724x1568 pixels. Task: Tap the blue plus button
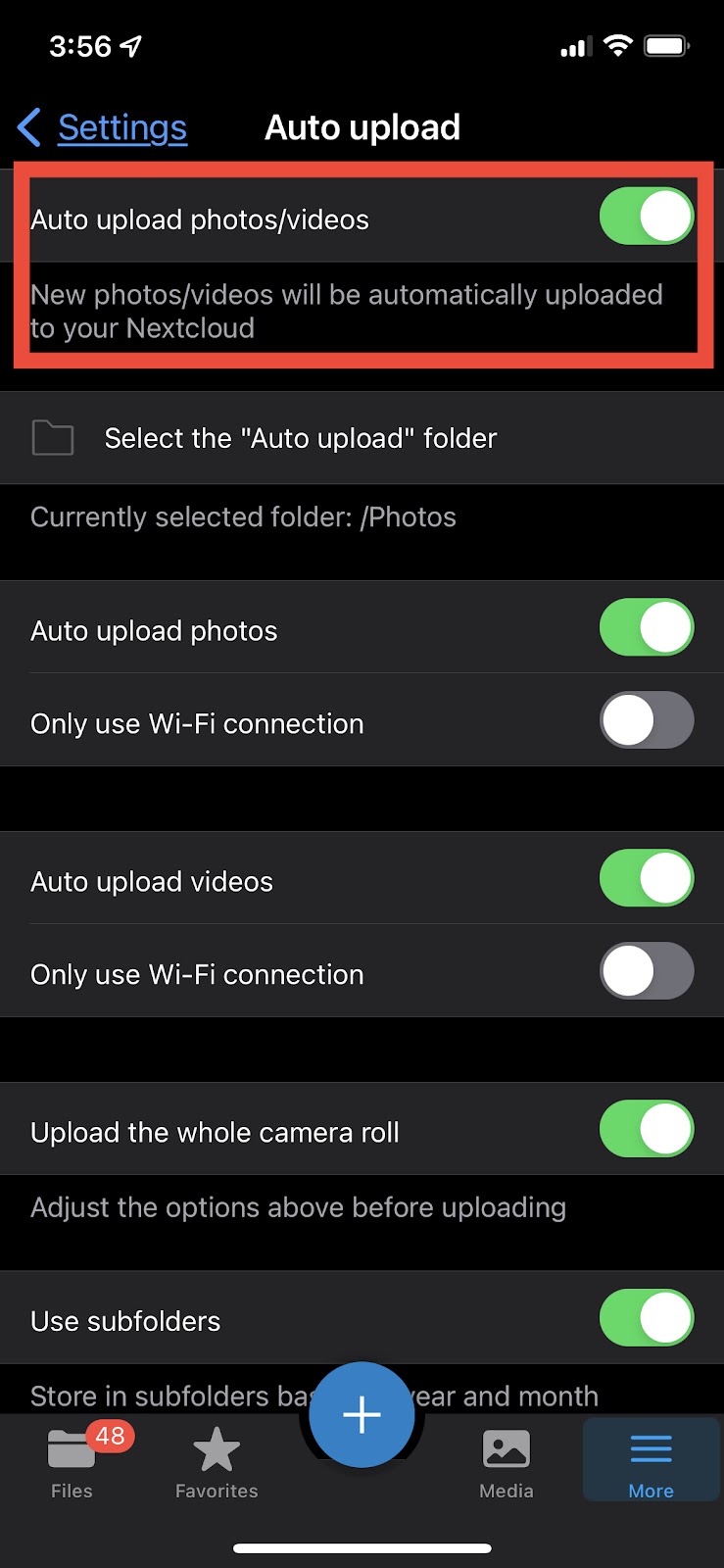coord(362,1415)
